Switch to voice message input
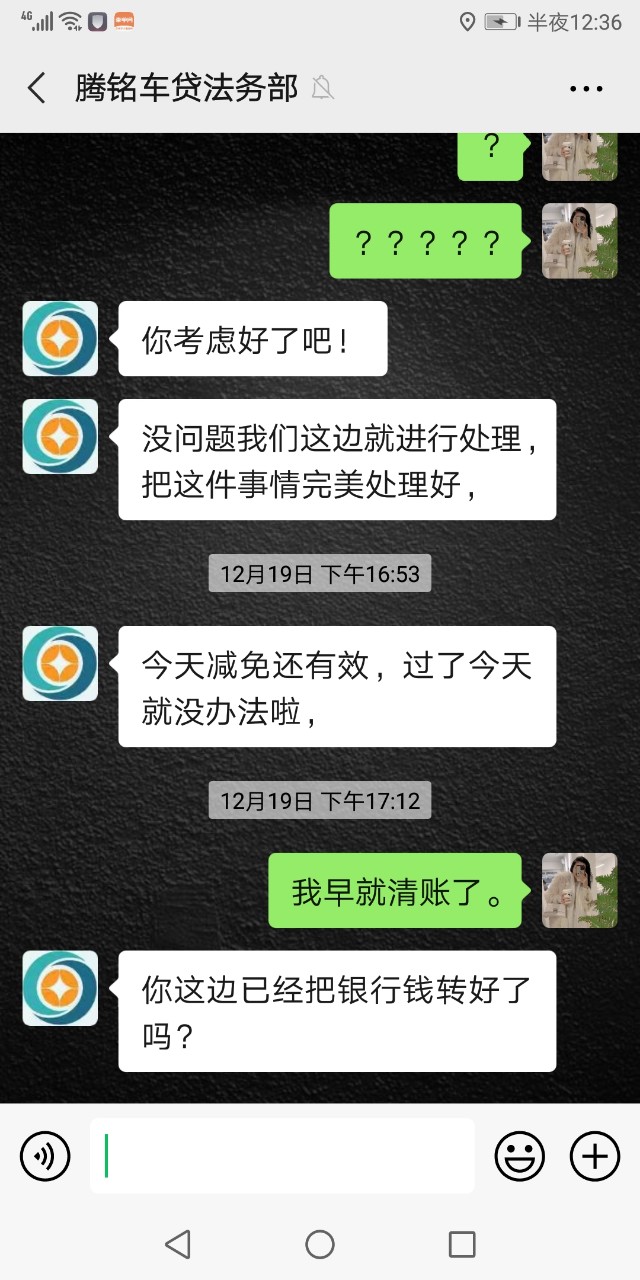This screenshot has height=1280, width=640. (45, 1157)
